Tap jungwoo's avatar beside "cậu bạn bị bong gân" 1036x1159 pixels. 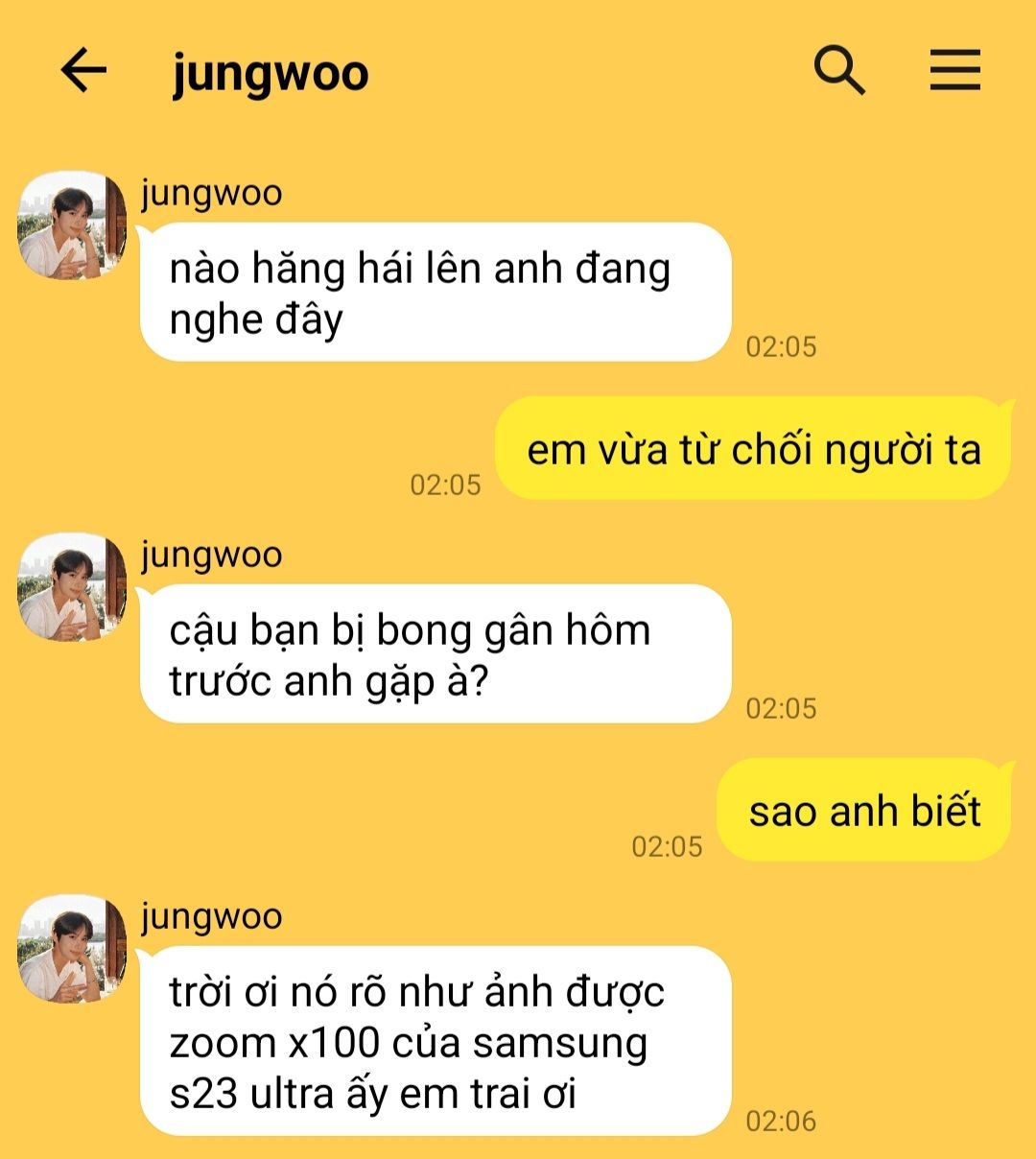tap(72, 588)
